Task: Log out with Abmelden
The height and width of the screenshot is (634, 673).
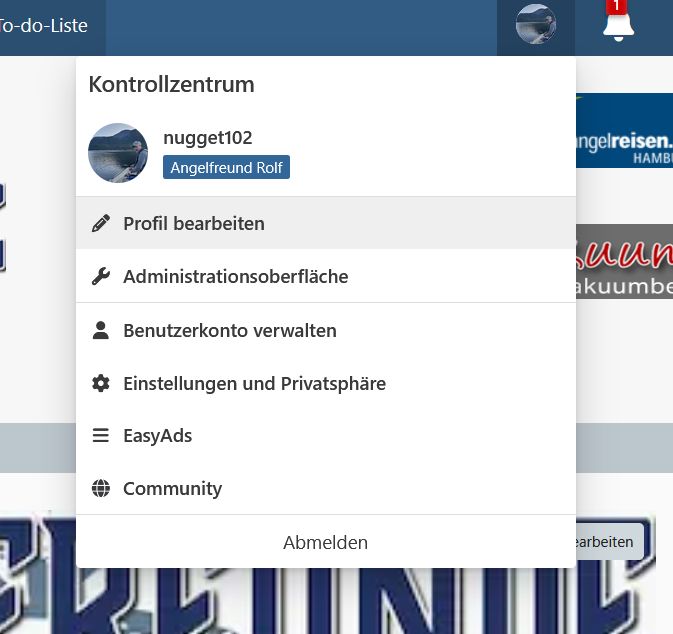Action: (325, 542)
